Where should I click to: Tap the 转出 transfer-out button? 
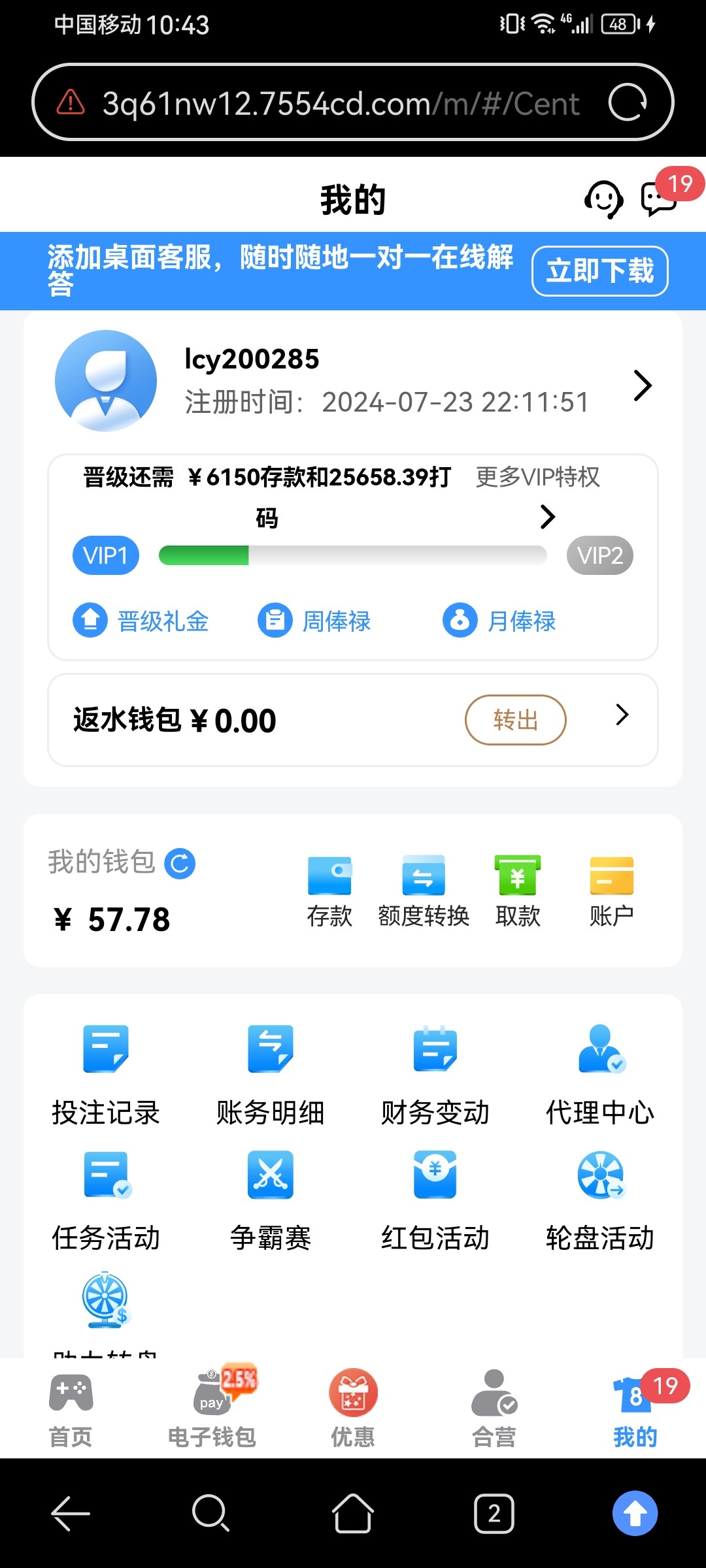tap(516, 720)
